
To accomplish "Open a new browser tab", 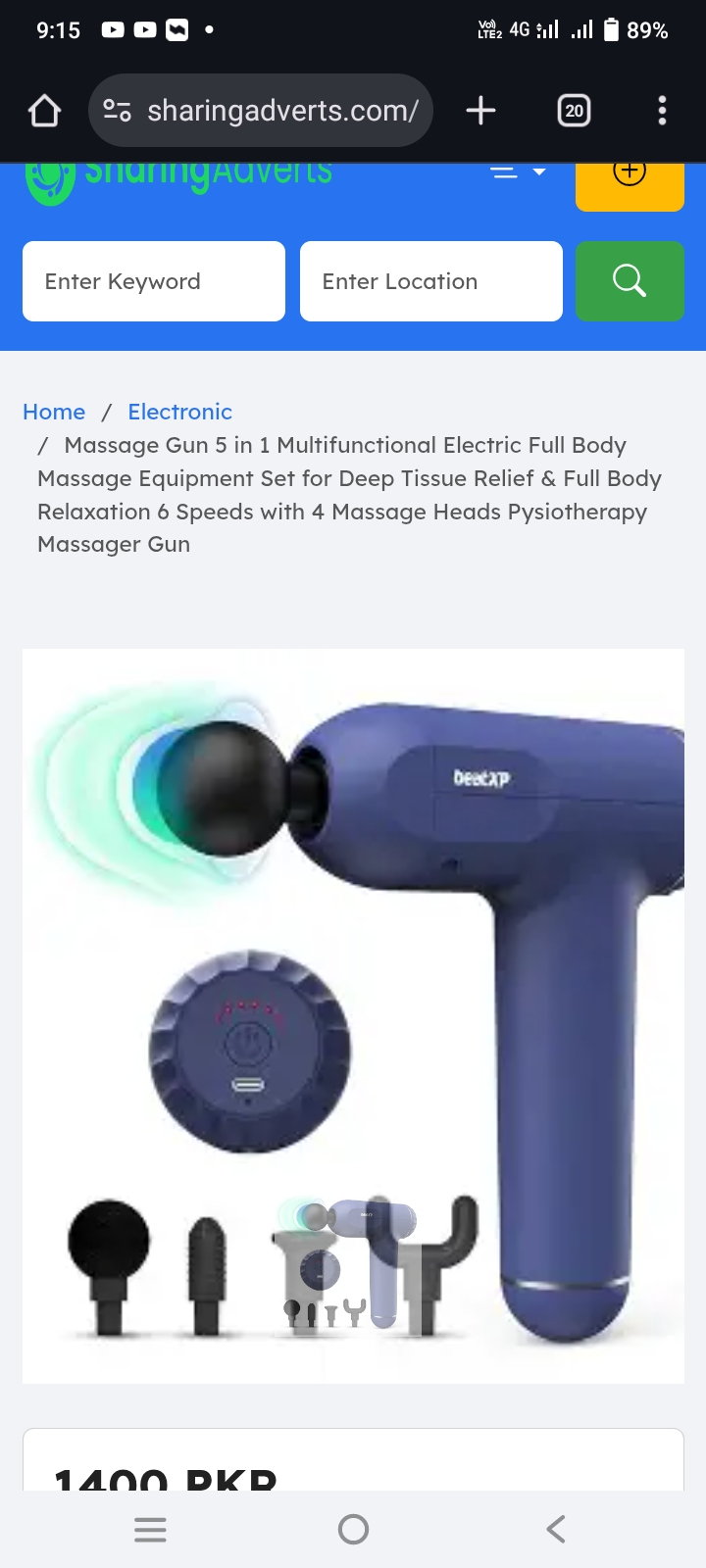I will pos(480,111).
